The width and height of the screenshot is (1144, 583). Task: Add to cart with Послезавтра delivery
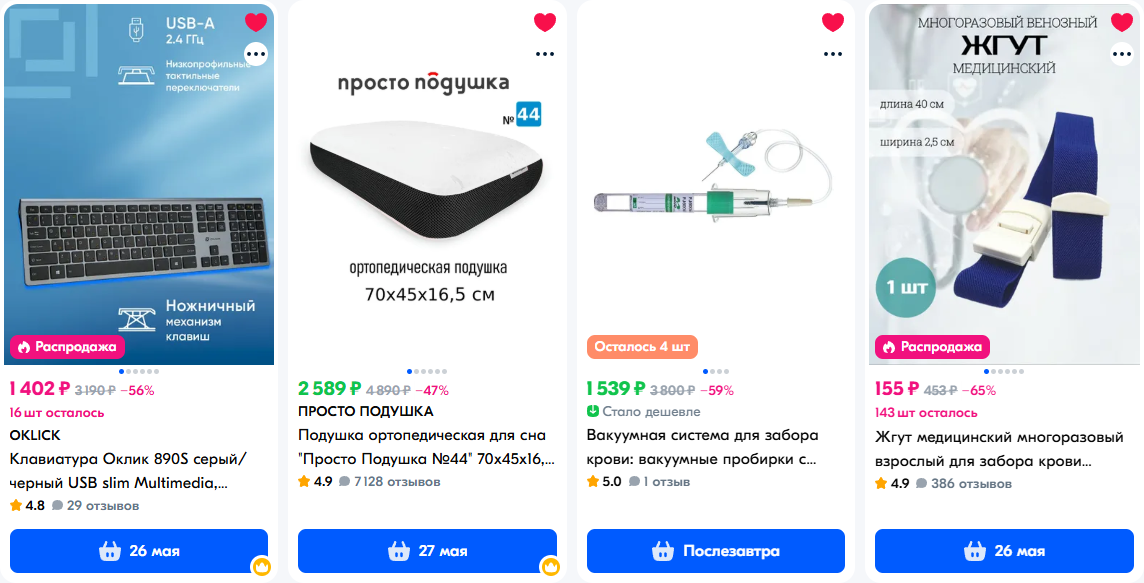point(716,551)
